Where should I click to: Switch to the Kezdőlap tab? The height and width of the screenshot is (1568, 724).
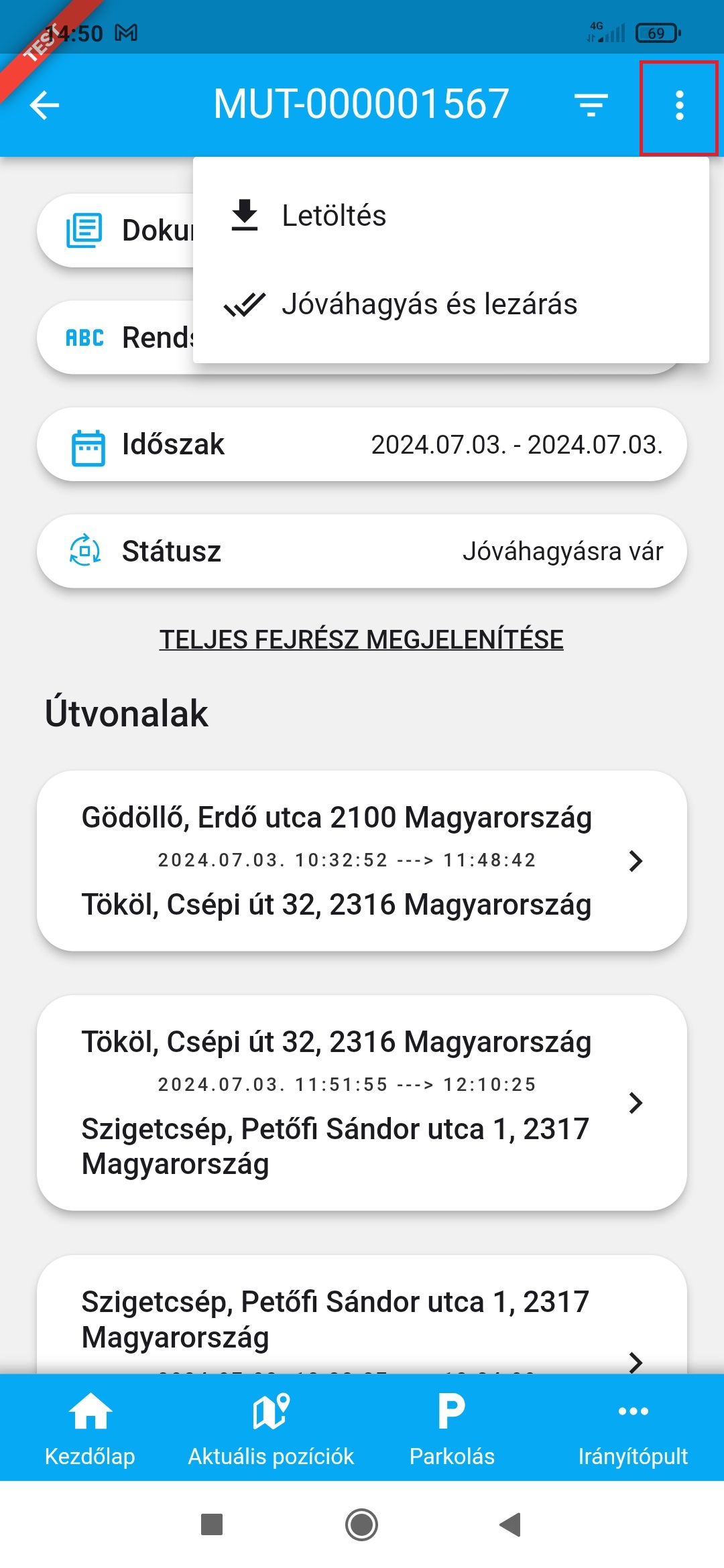click(90, 1427)
